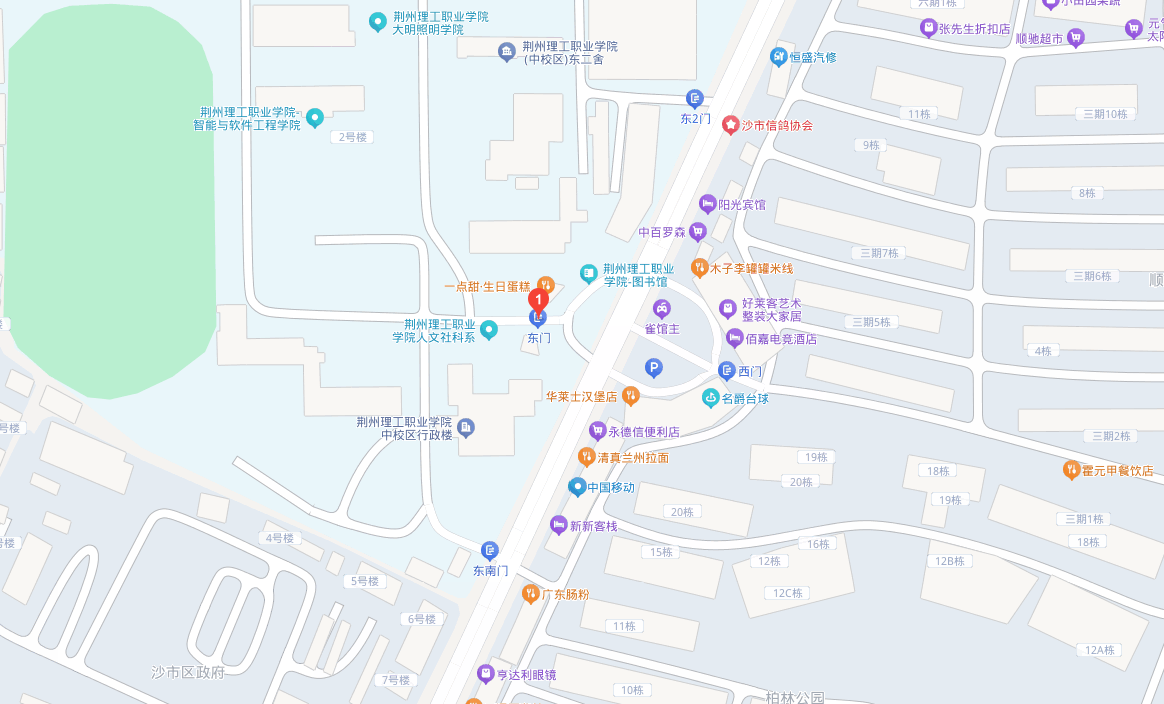The width and height of the screenshot is (1164, 704).
Task: Open the 华莱士汉堡店 restaurant marker
Action: coord(631,395)
